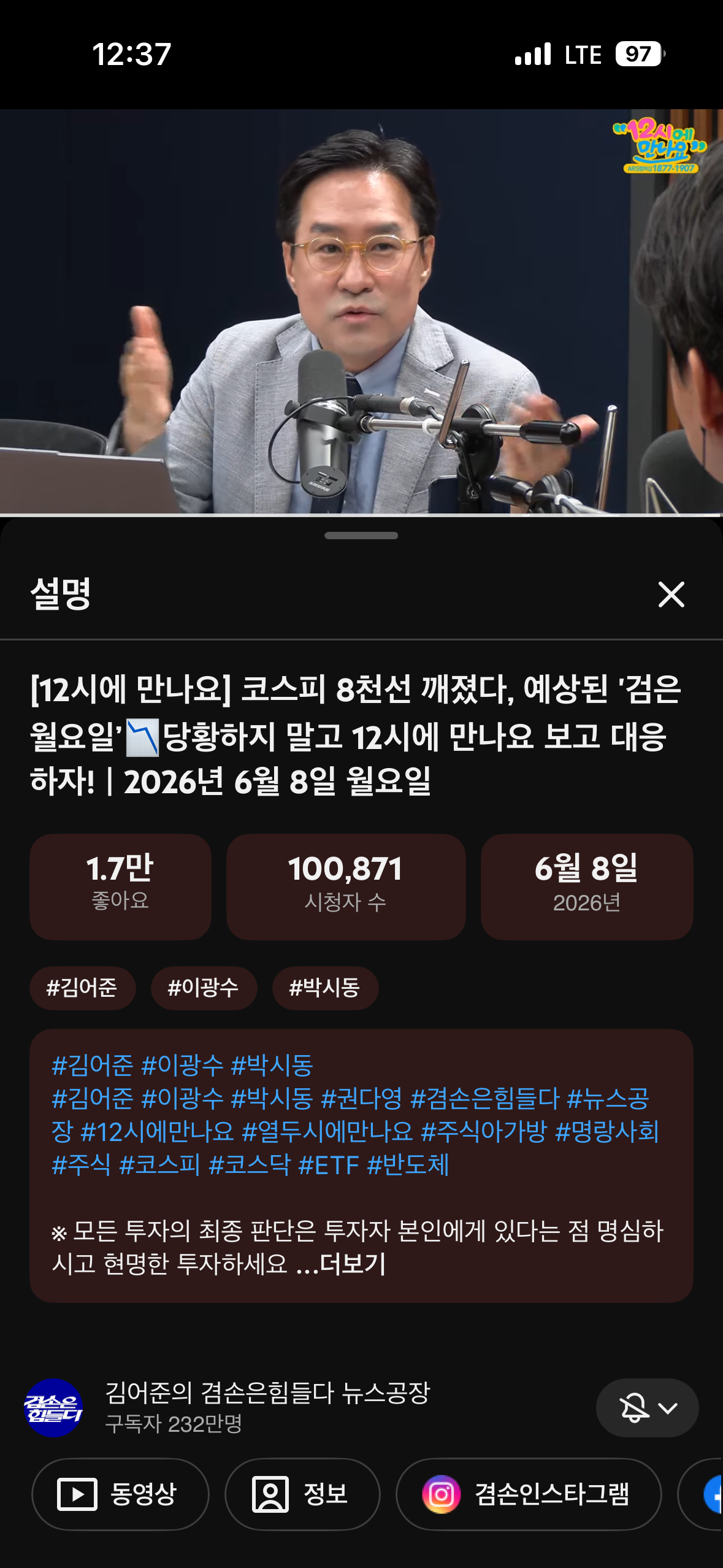Tap the panel's top drag handle
Screen dimensions: 723x1568
361,536
